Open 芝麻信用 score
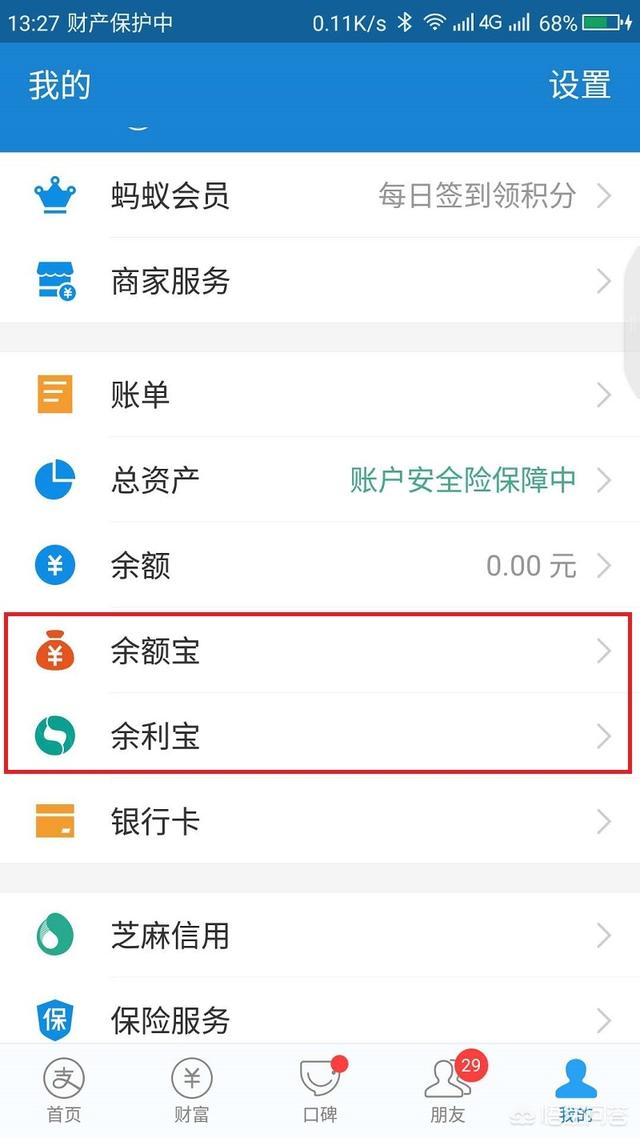The height and width of the screenshot is (1138, 640). click(x=320, y=935)
